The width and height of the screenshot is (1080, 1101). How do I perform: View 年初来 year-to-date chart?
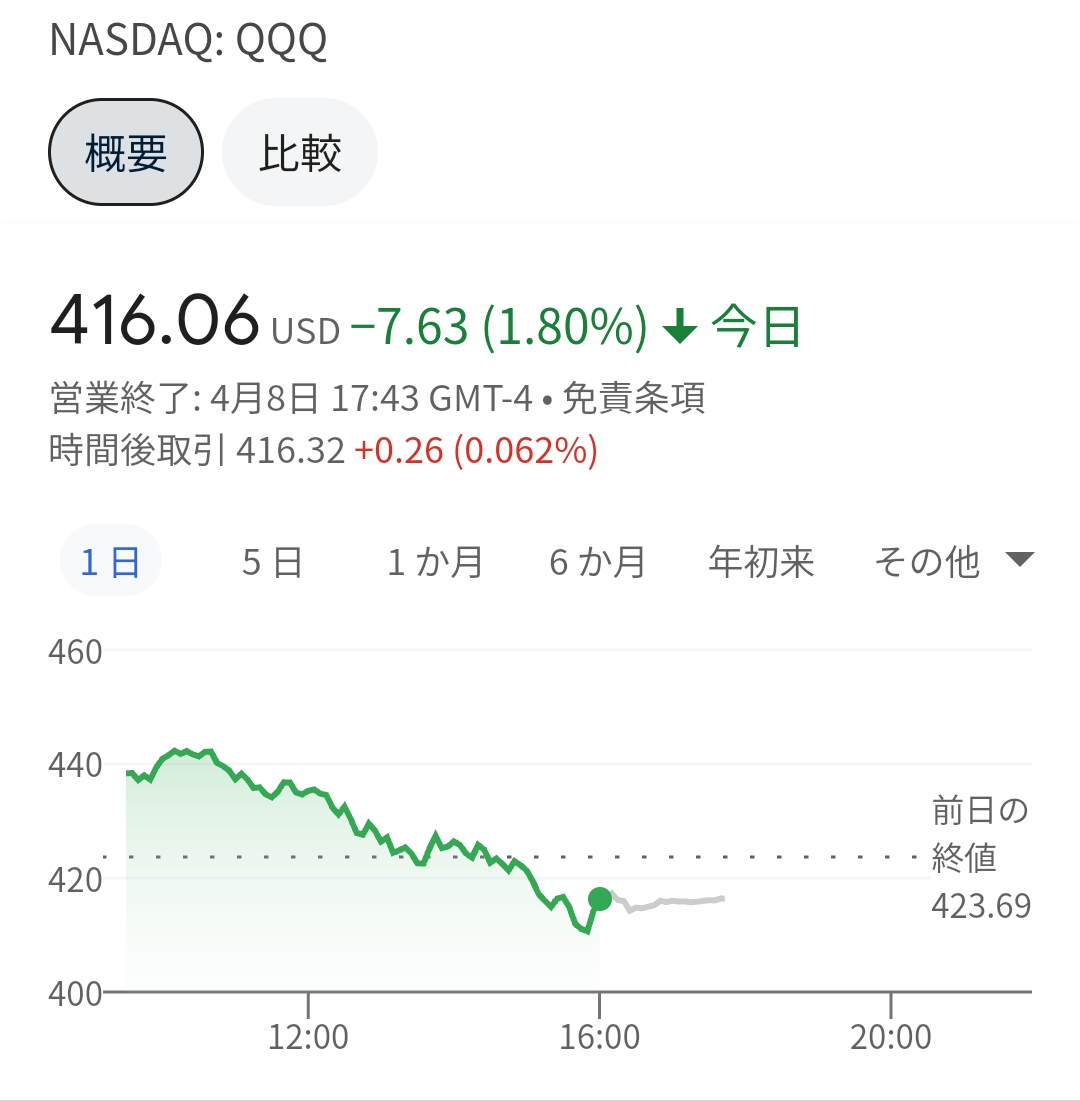pos(761,562)
